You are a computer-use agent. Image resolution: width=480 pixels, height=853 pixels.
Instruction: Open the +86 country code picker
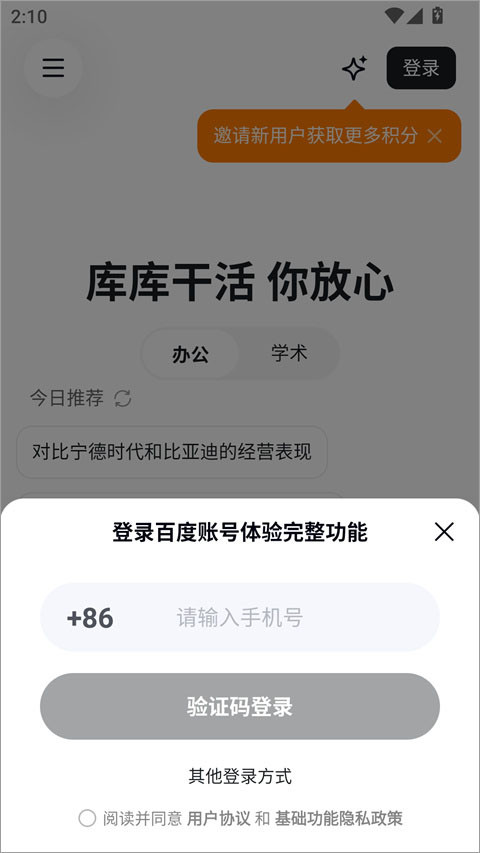click(90, 618)
